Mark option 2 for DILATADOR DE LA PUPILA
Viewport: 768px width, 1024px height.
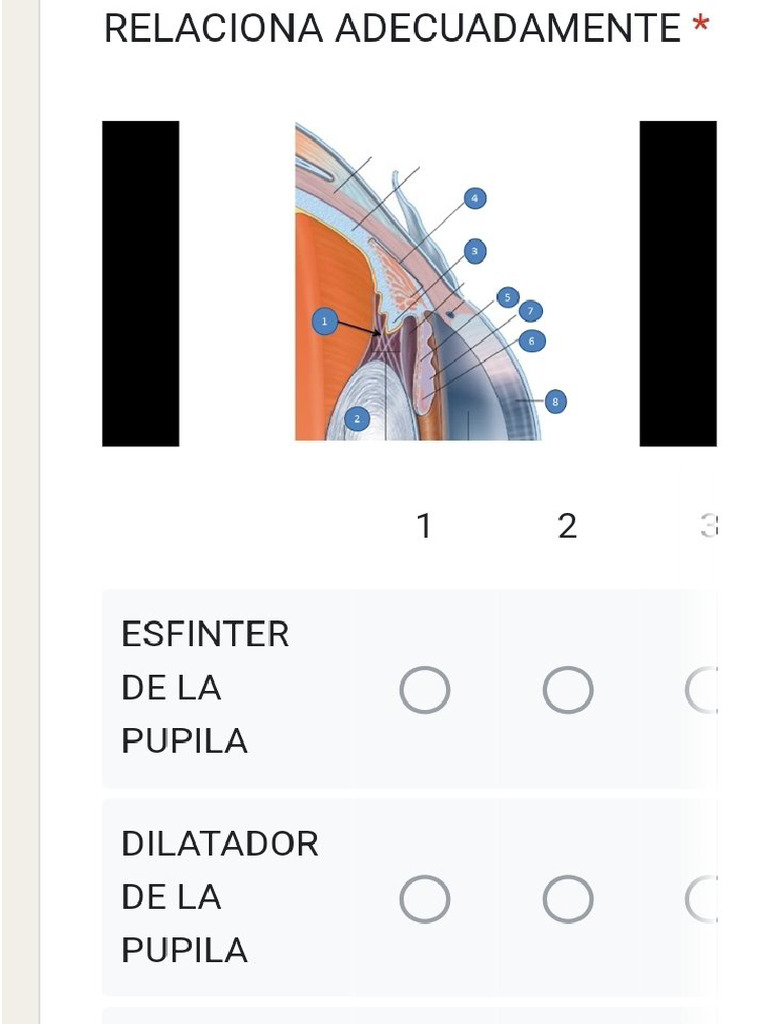coord(568,899)
